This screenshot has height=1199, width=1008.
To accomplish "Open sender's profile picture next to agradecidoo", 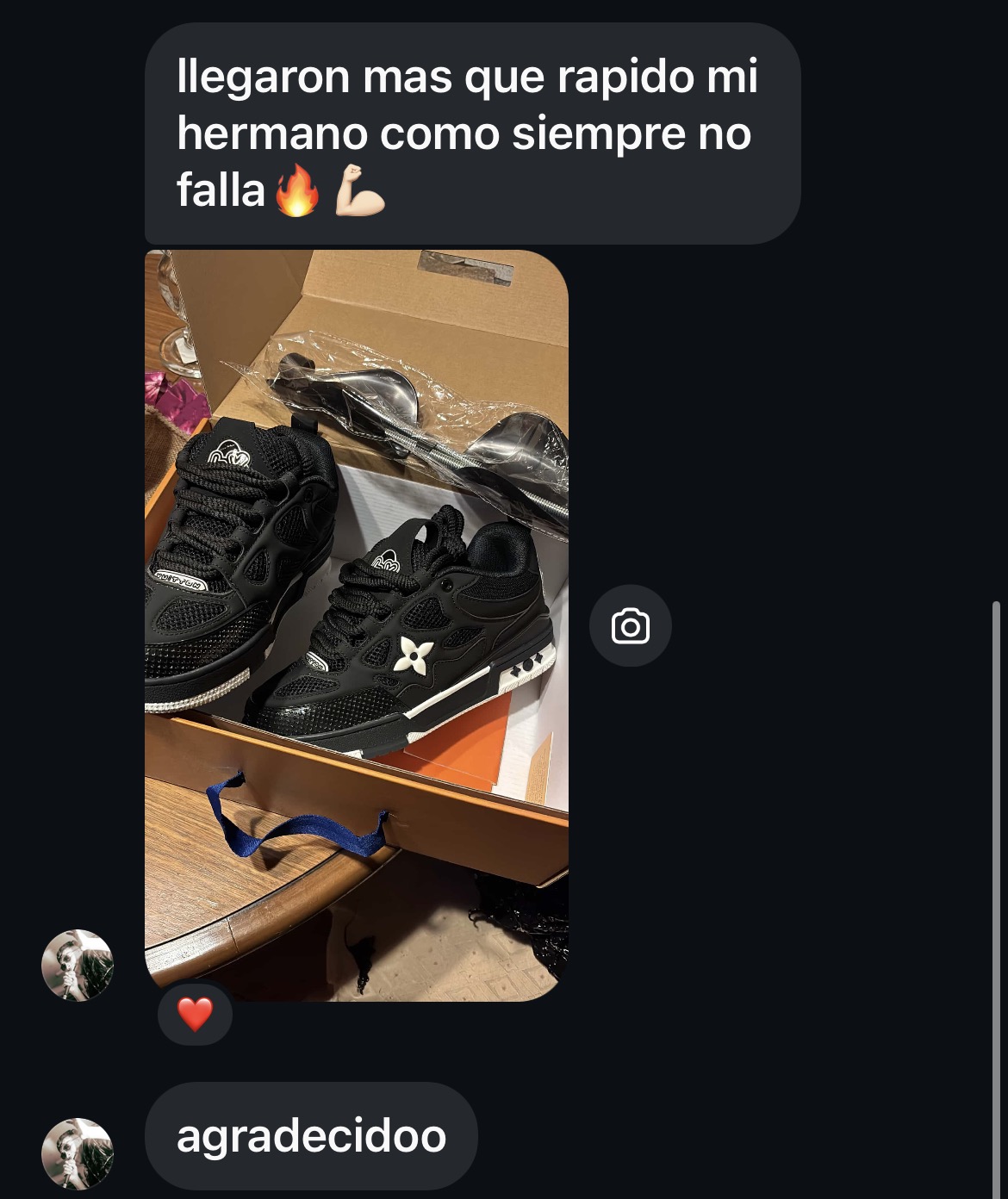I will point(78,1153).
